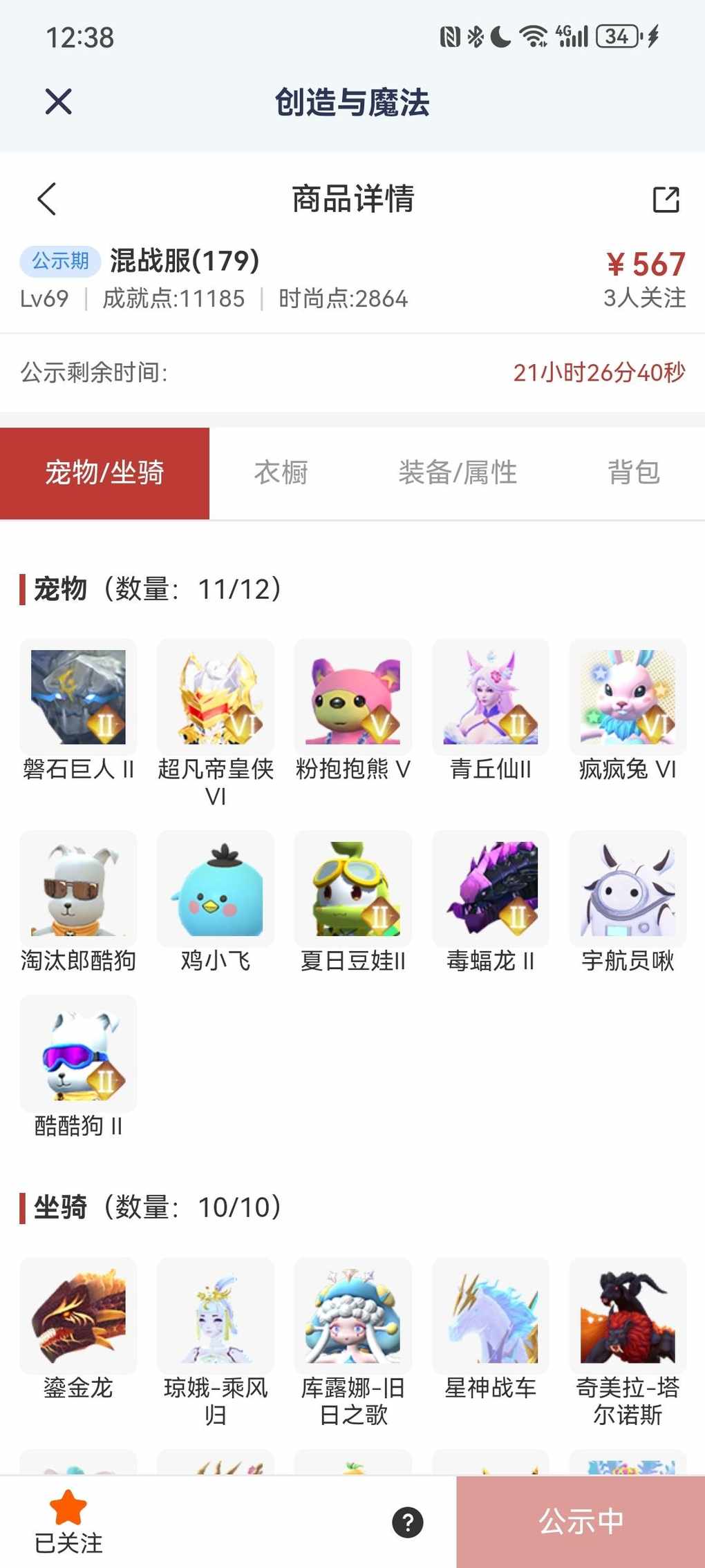The image size is (705, 1568).
Task: Check the 青丘仙II pet
Action: pyautogui.click(x=491, y=698)
